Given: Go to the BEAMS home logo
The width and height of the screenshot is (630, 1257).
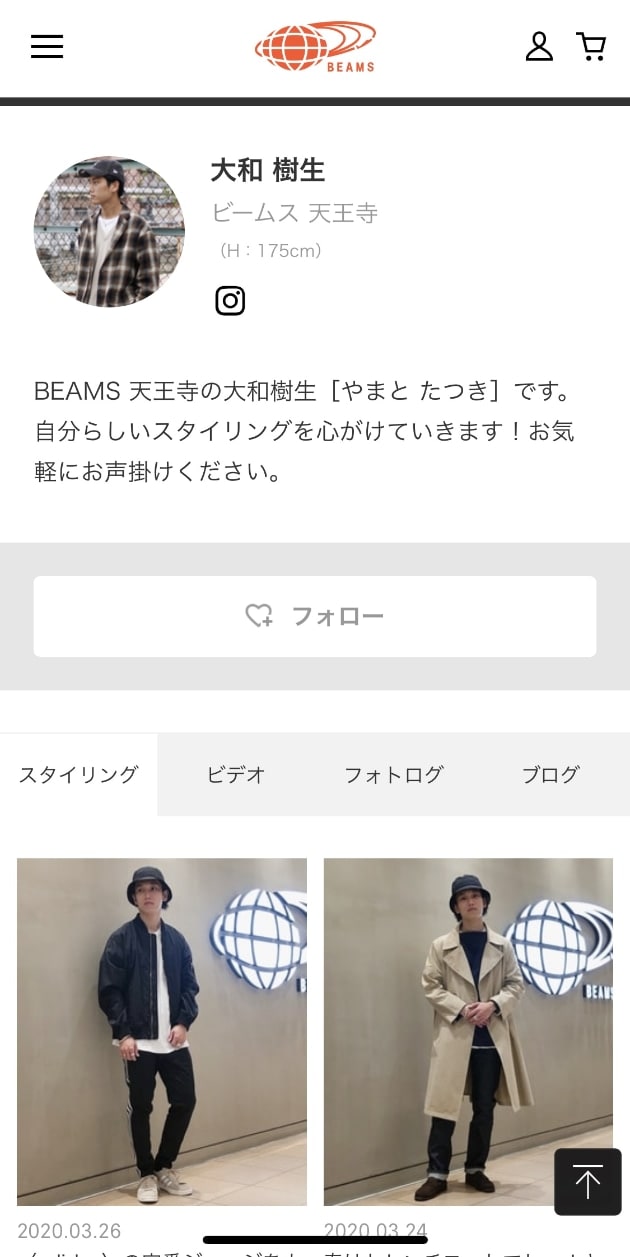Looking at the screenshot, I should (315, 47).
